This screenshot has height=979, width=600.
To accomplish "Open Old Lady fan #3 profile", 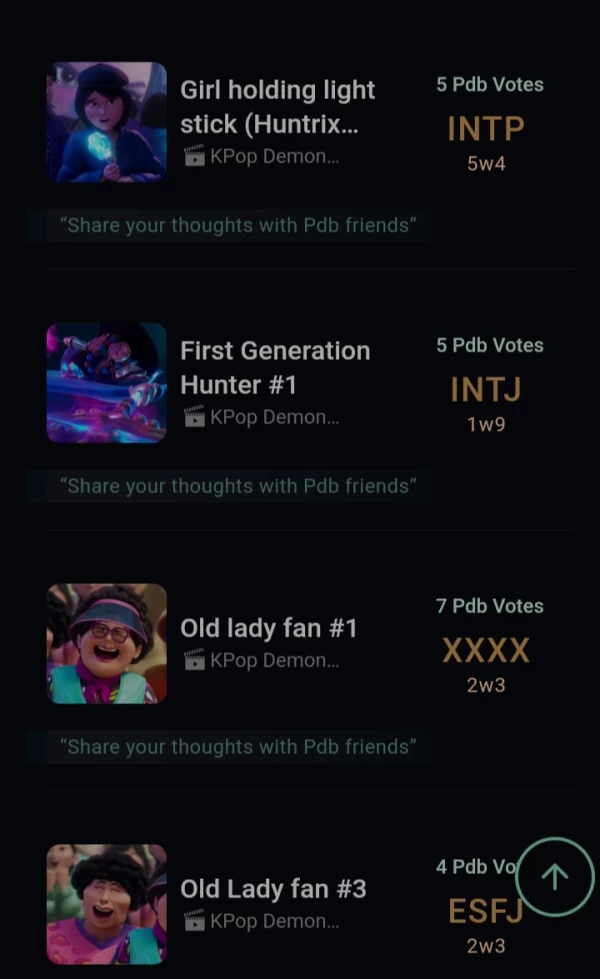I will click(x=273, y=888).
